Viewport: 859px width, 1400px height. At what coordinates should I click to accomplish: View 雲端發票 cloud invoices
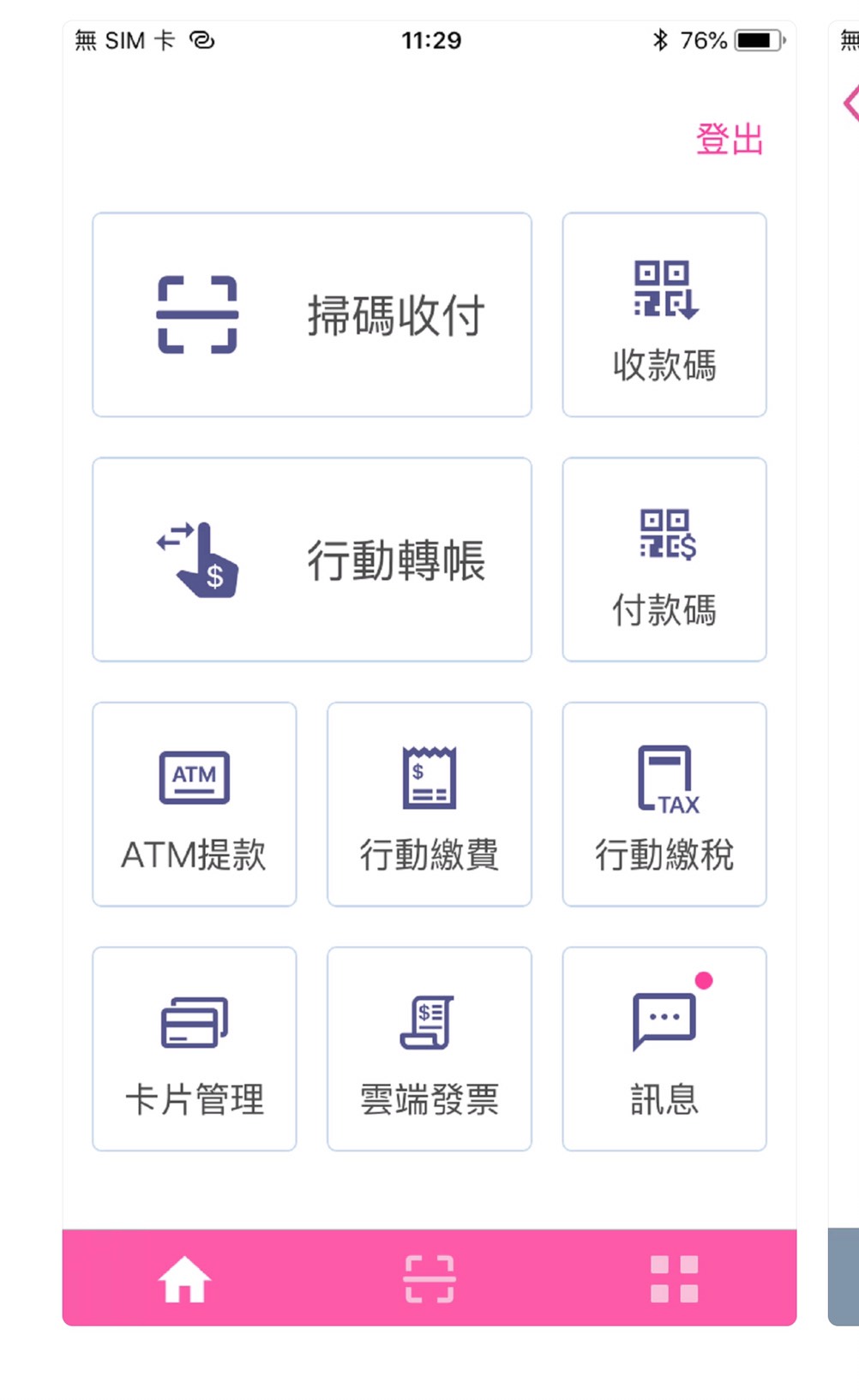tap(429, 1048)
